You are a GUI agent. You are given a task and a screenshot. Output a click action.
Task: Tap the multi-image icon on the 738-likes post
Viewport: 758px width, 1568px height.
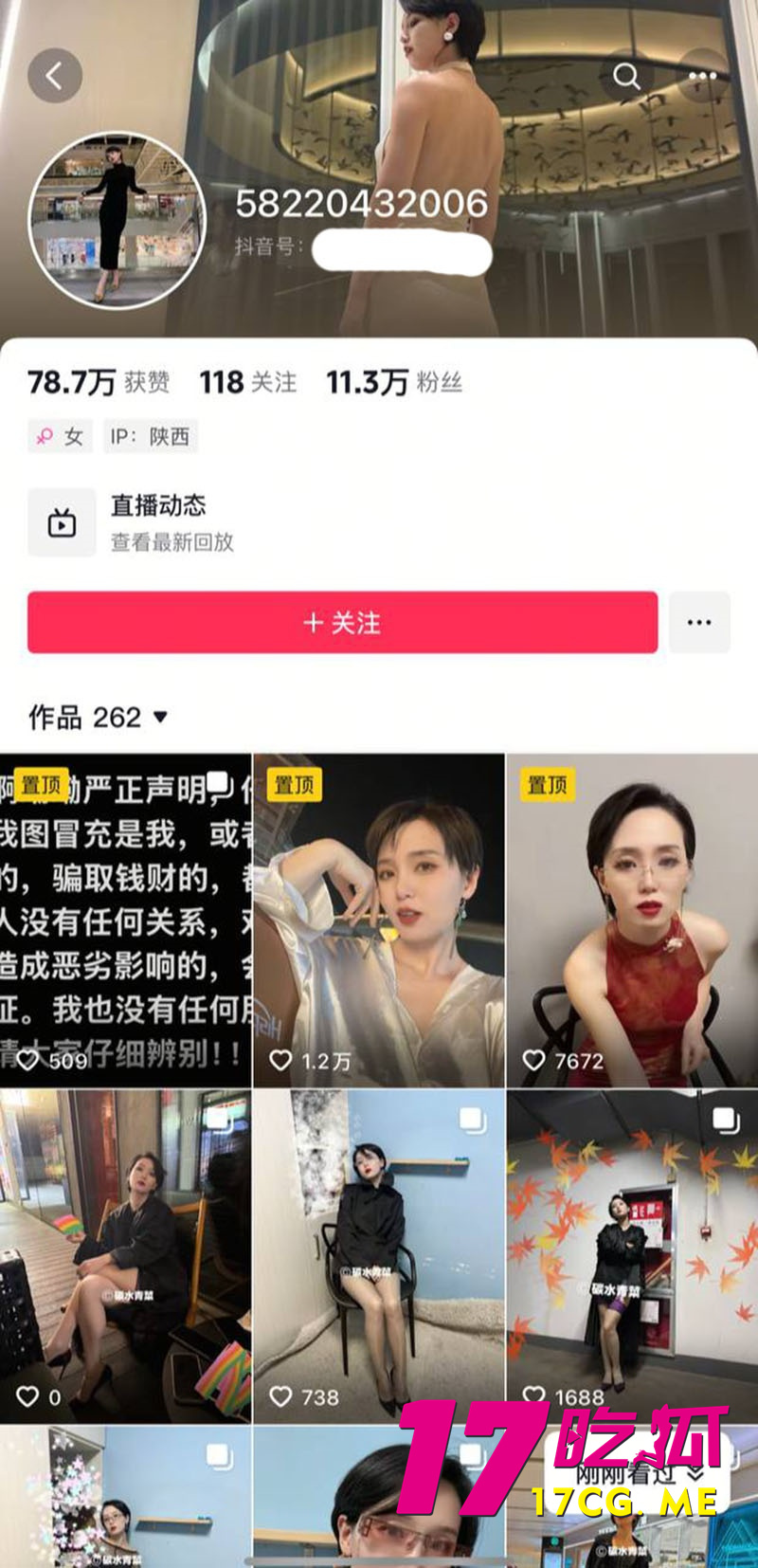471,1121
